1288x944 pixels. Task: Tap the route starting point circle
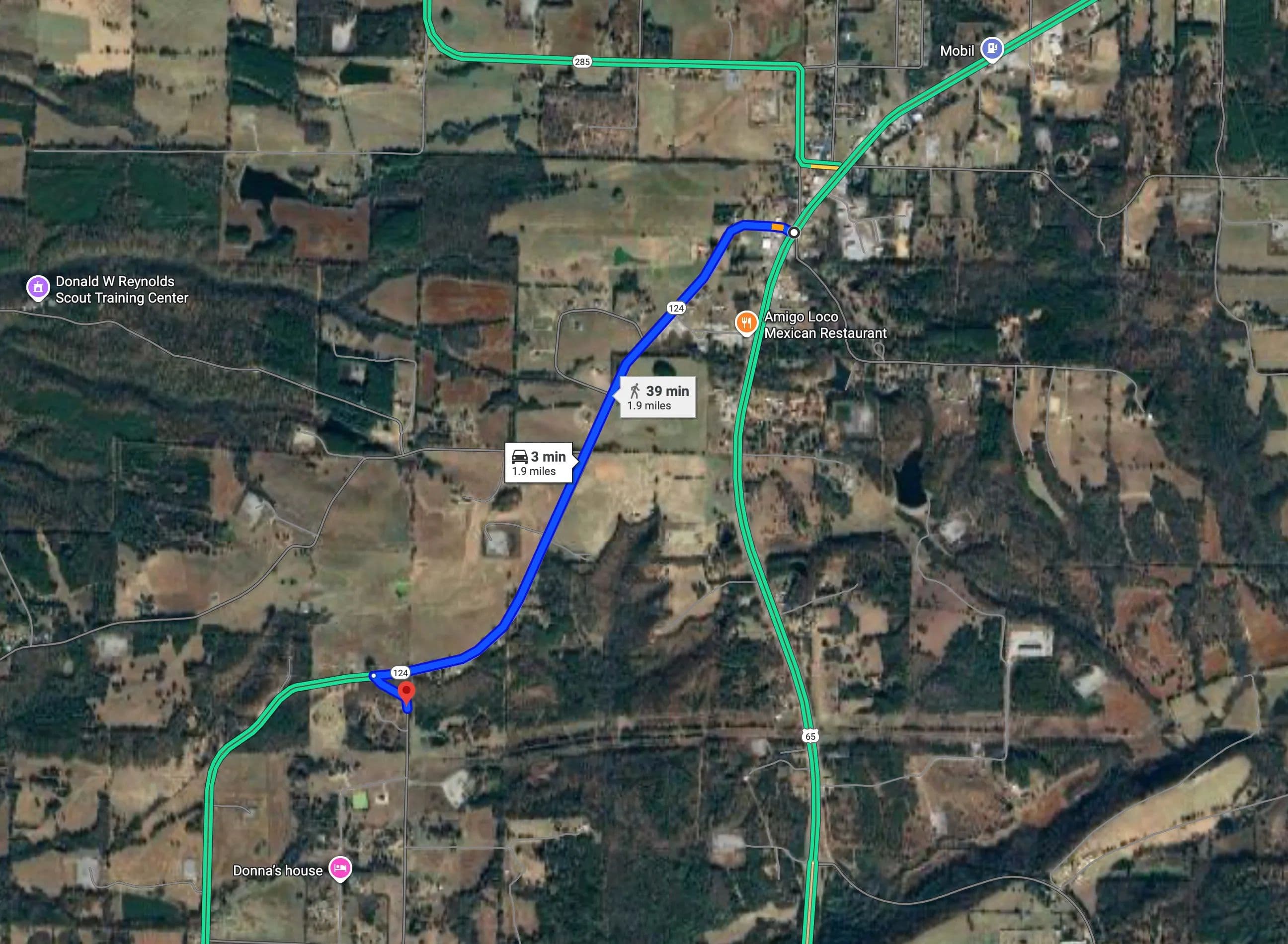(x=794, y=233)
